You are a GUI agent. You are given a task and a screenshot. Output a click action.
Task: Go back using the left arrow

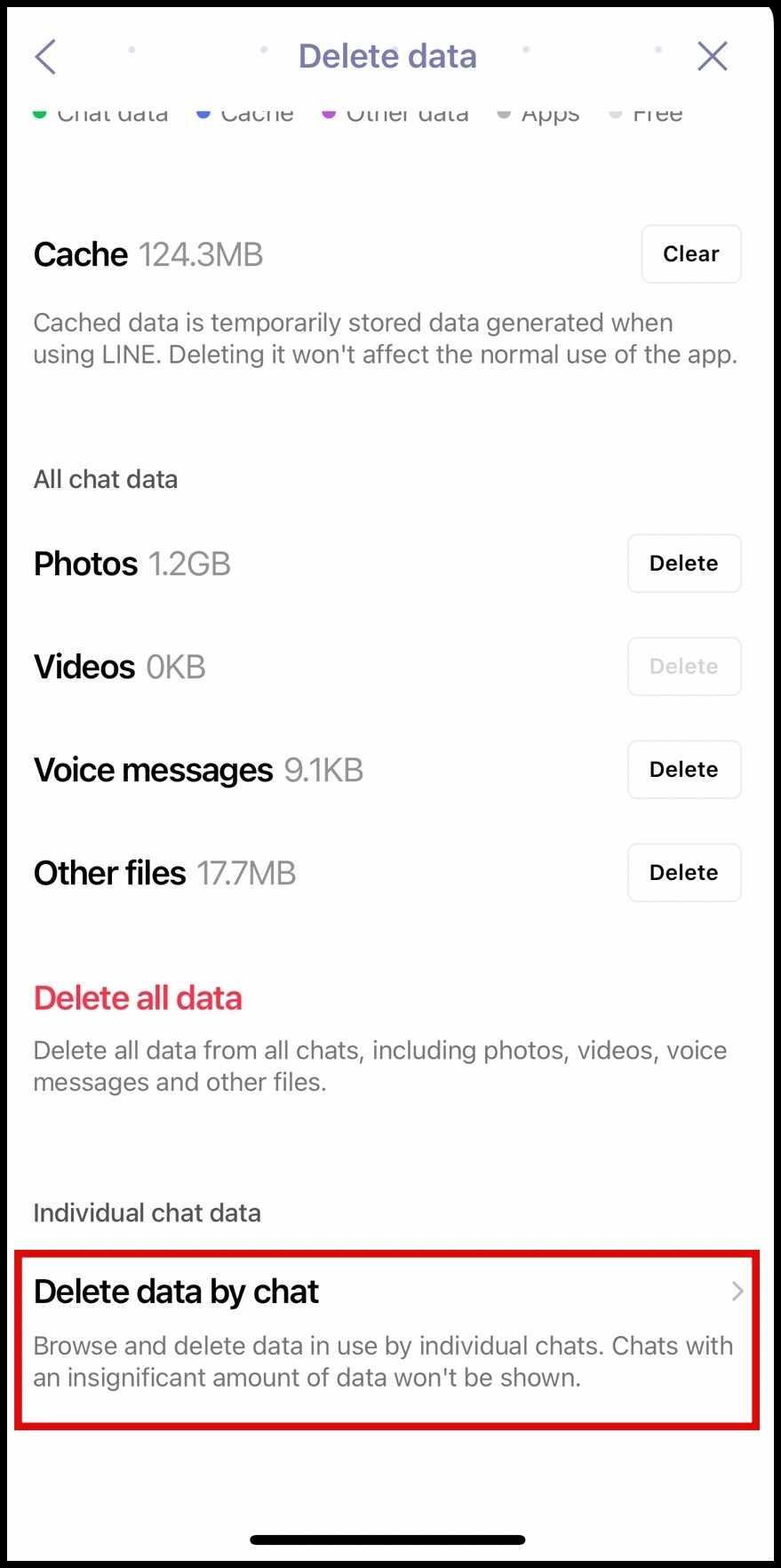pos(45,57)
